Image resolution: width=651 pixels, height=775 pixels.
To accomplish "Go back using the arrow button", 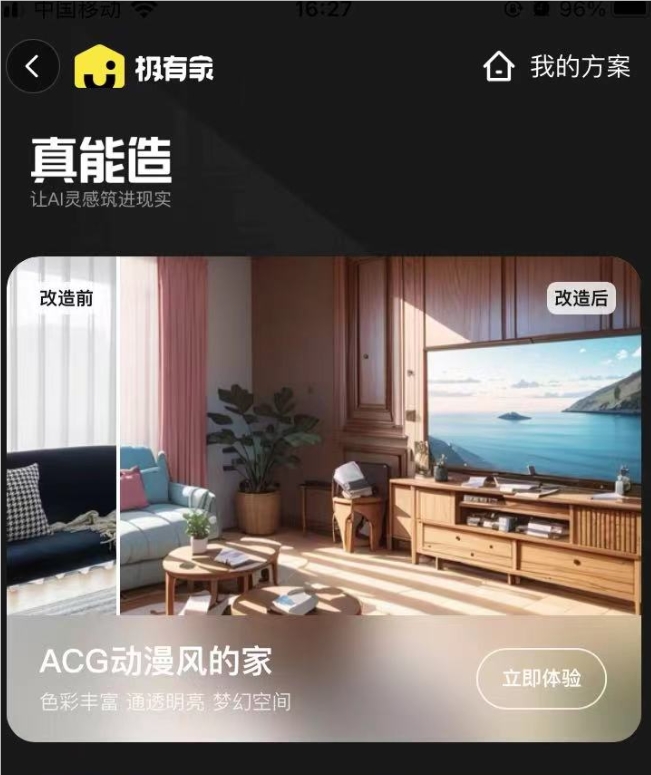I will (33, 67).
